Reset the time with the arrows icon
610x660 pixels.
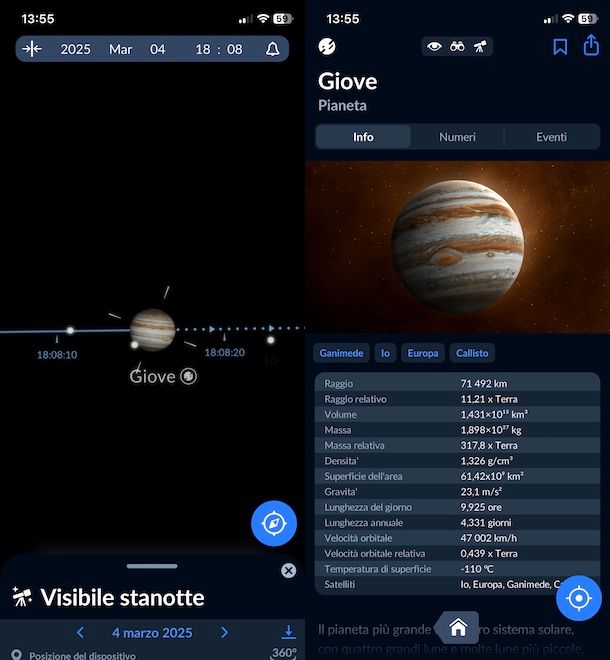(32, 49)
